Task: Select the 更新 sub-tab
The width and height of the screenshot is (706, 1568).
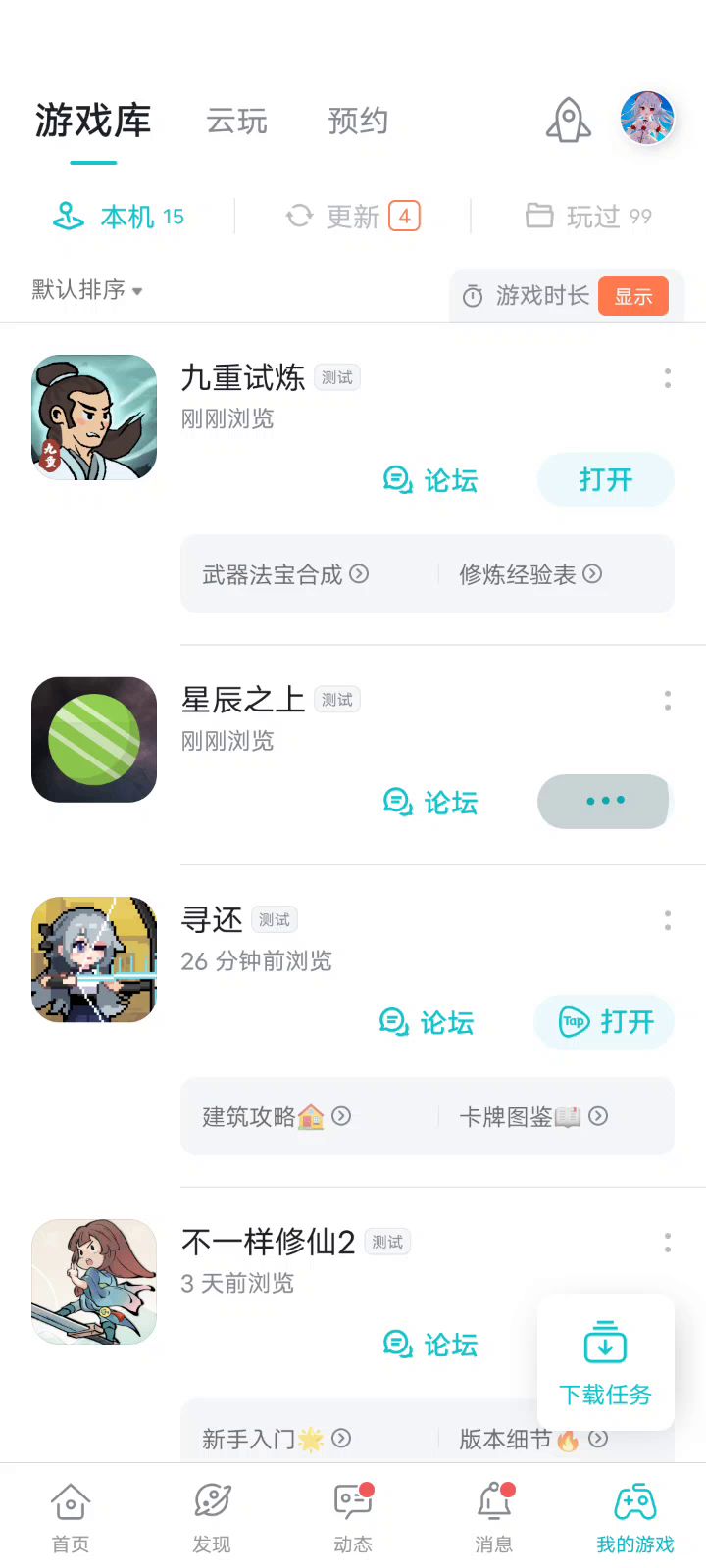Action: pos(353,217)
